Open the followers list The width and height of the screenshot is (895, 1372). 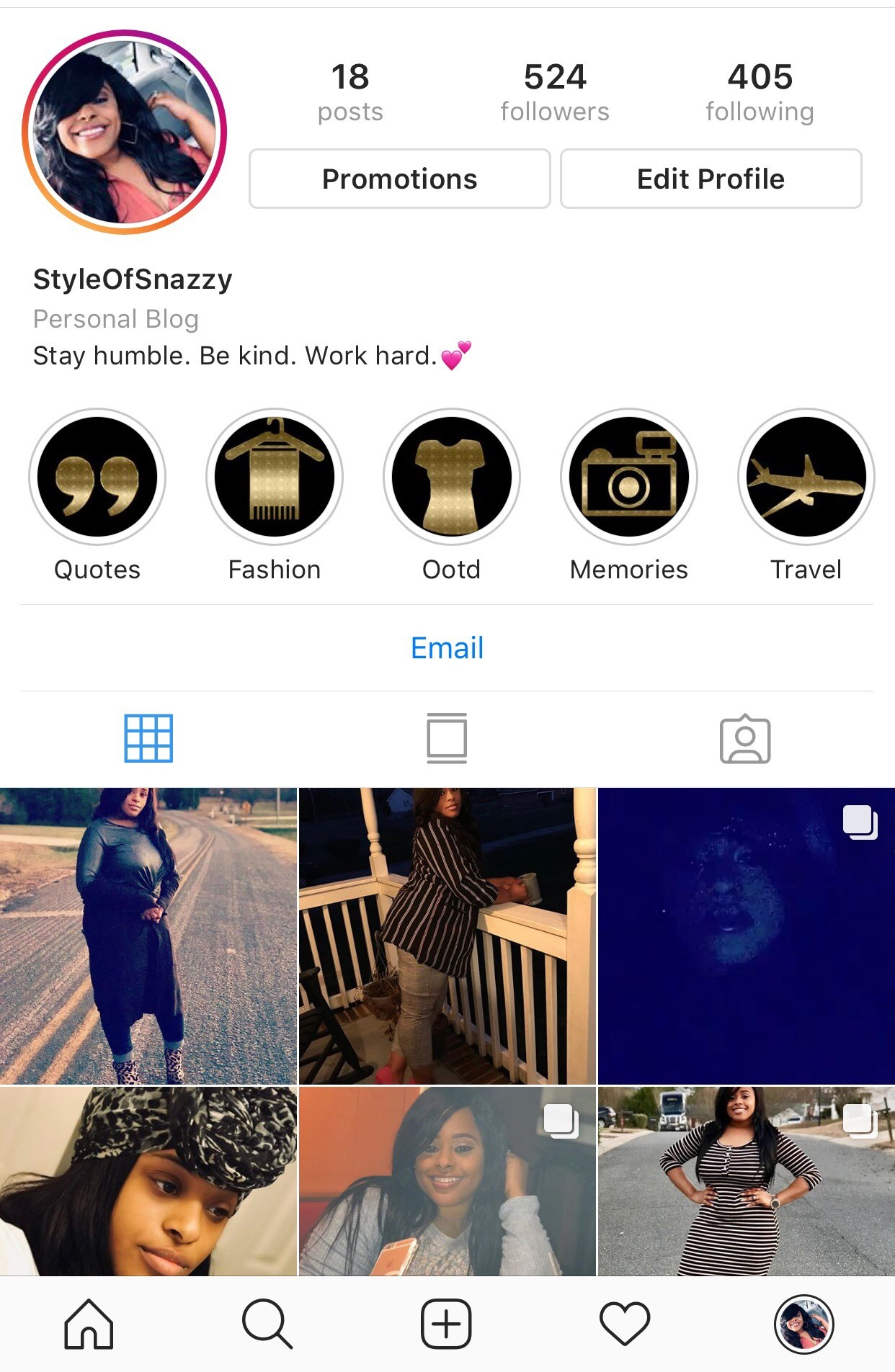pos(555,92)
